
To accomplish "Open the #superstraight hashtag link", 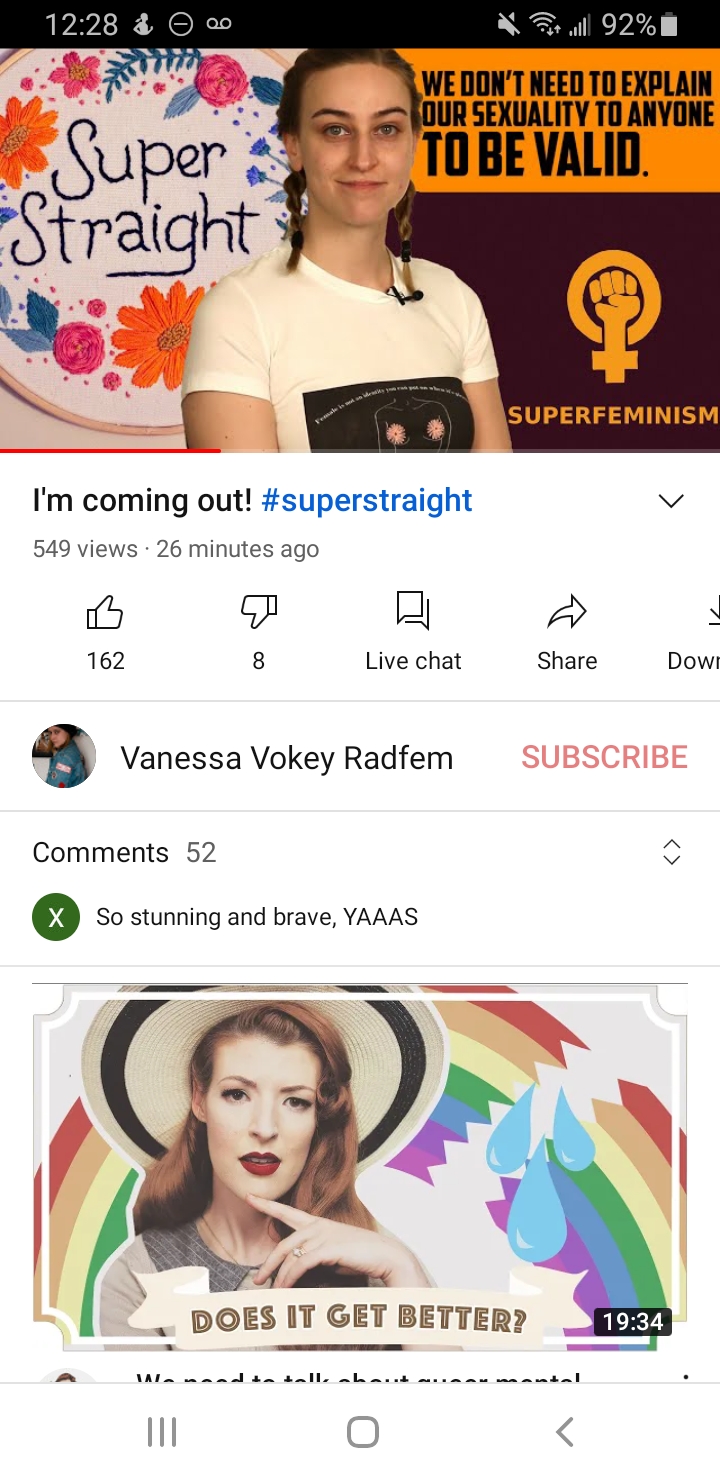I will 366,500.
